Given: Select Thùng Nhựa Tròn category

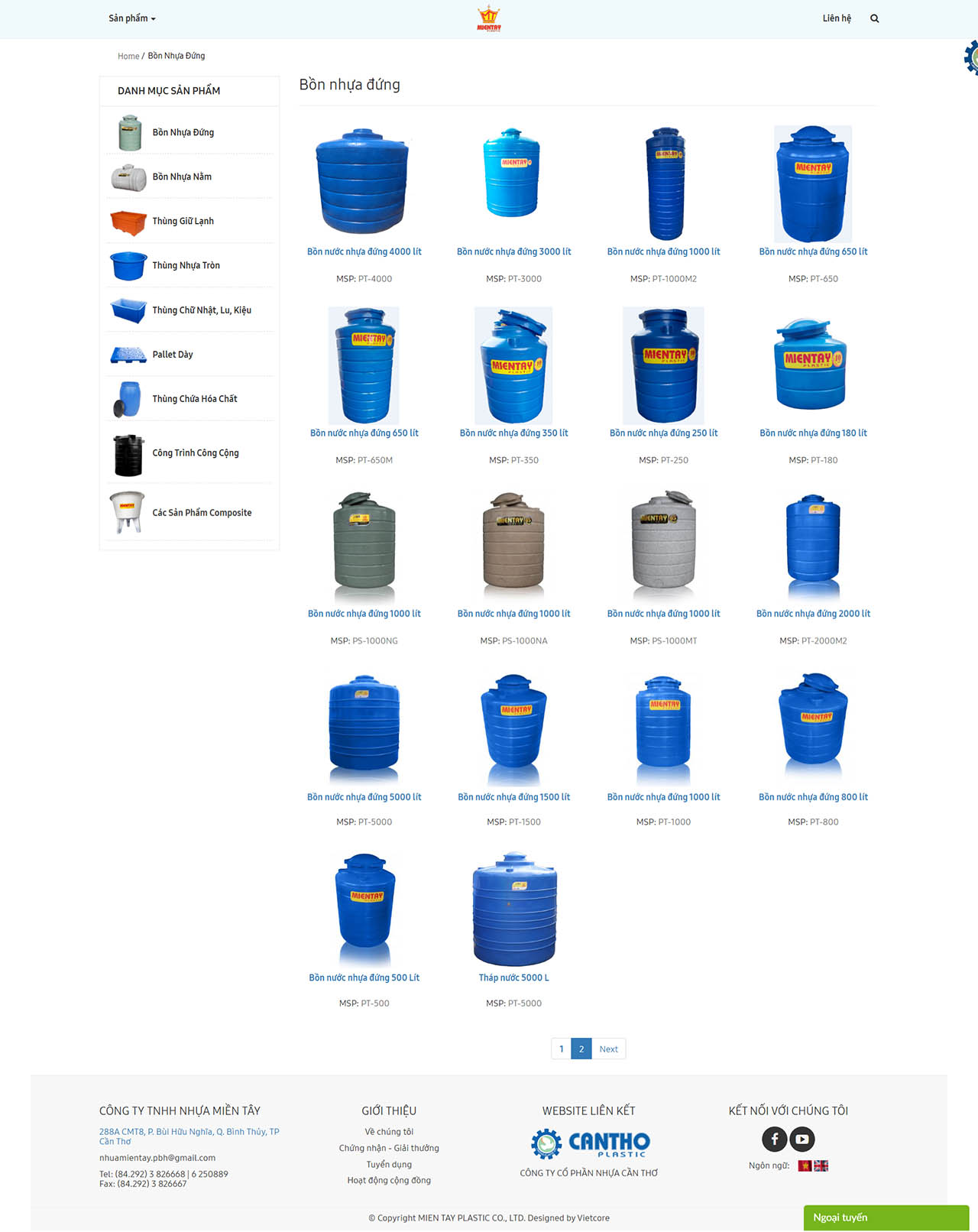Looking at the screenshot, I should coord(186,265).
